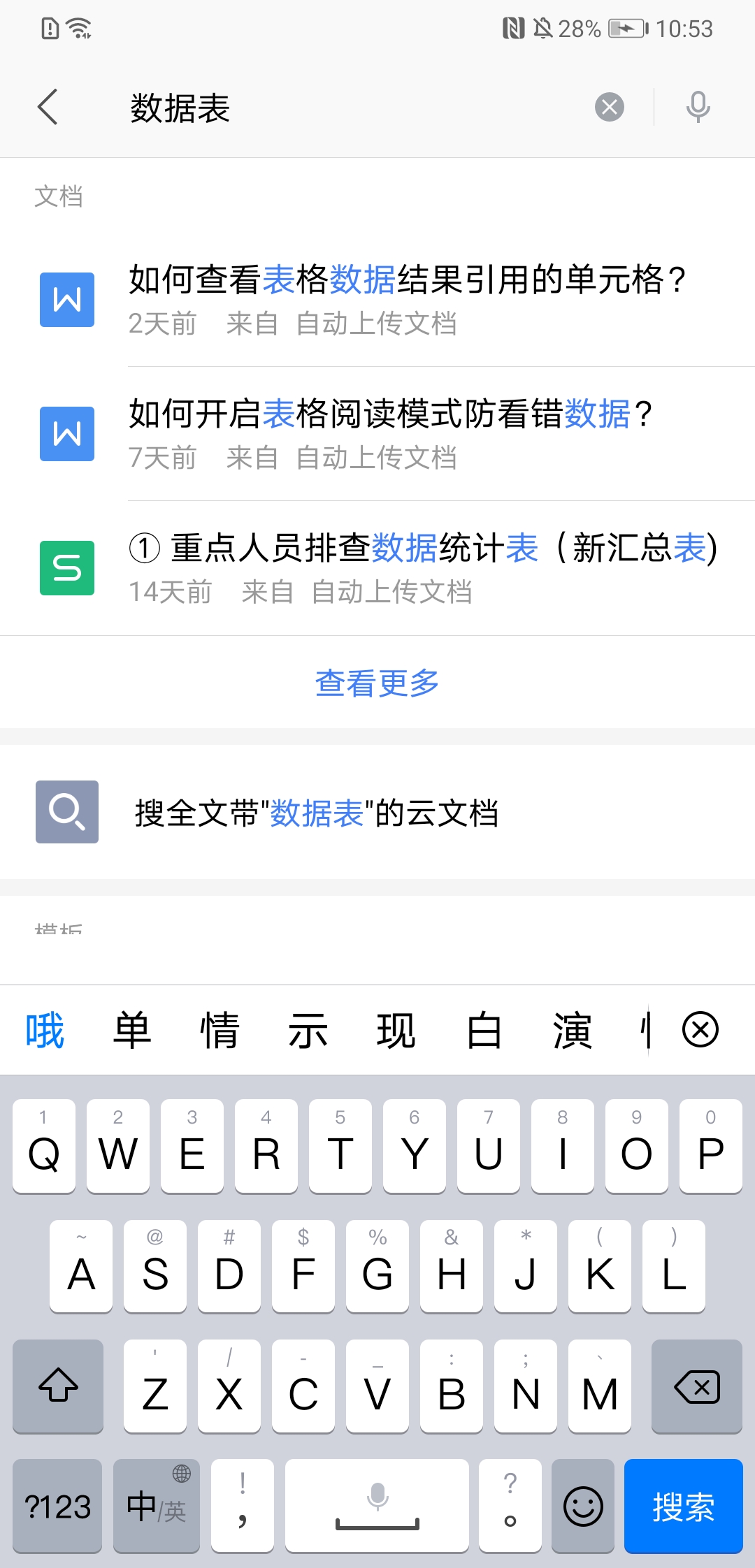The width and height of the screenshot is (755, 1568).
Task: Go back from the search screen
Action: pyautogui.click(x=48, y=108)
